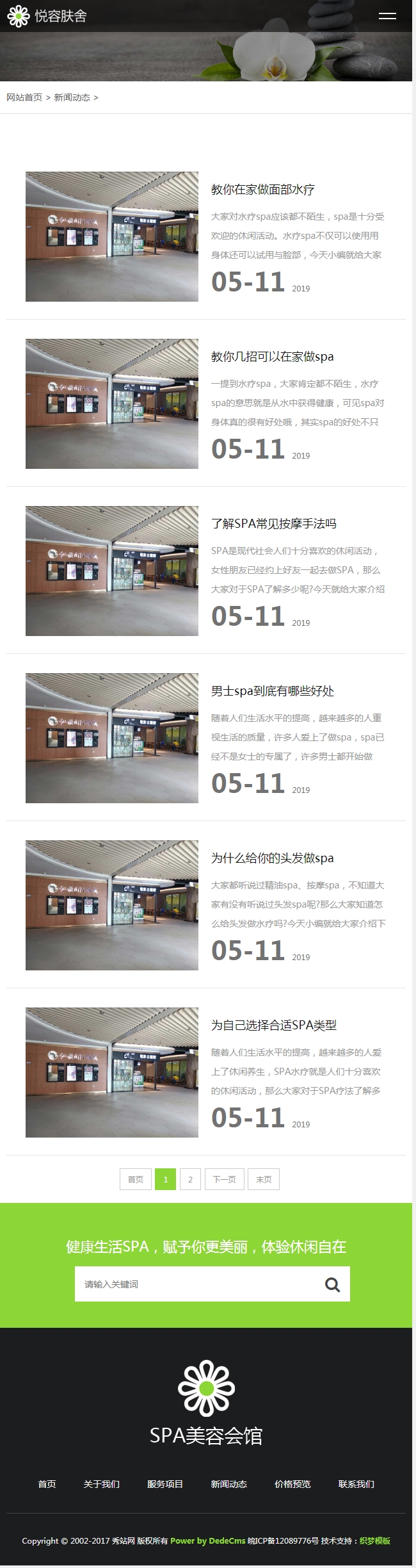Jump to the last page 末页
The width and height of the screenshot is (416, 1568).
(264, 1179)
